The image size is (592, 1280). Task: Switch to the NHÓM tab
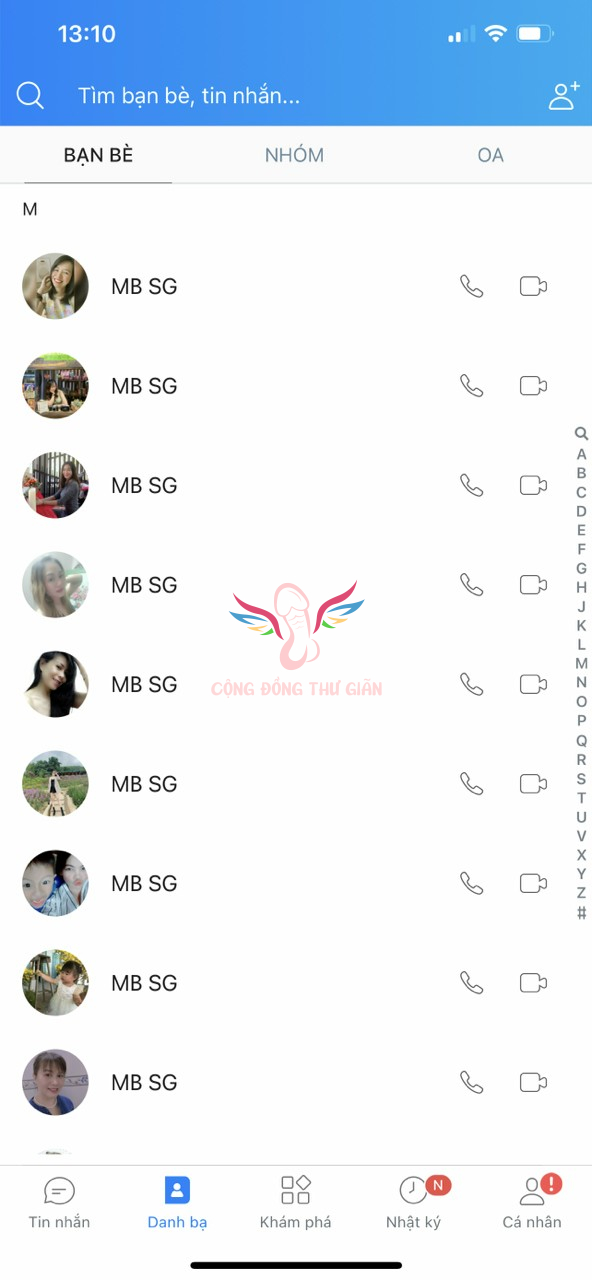point(294,155)
